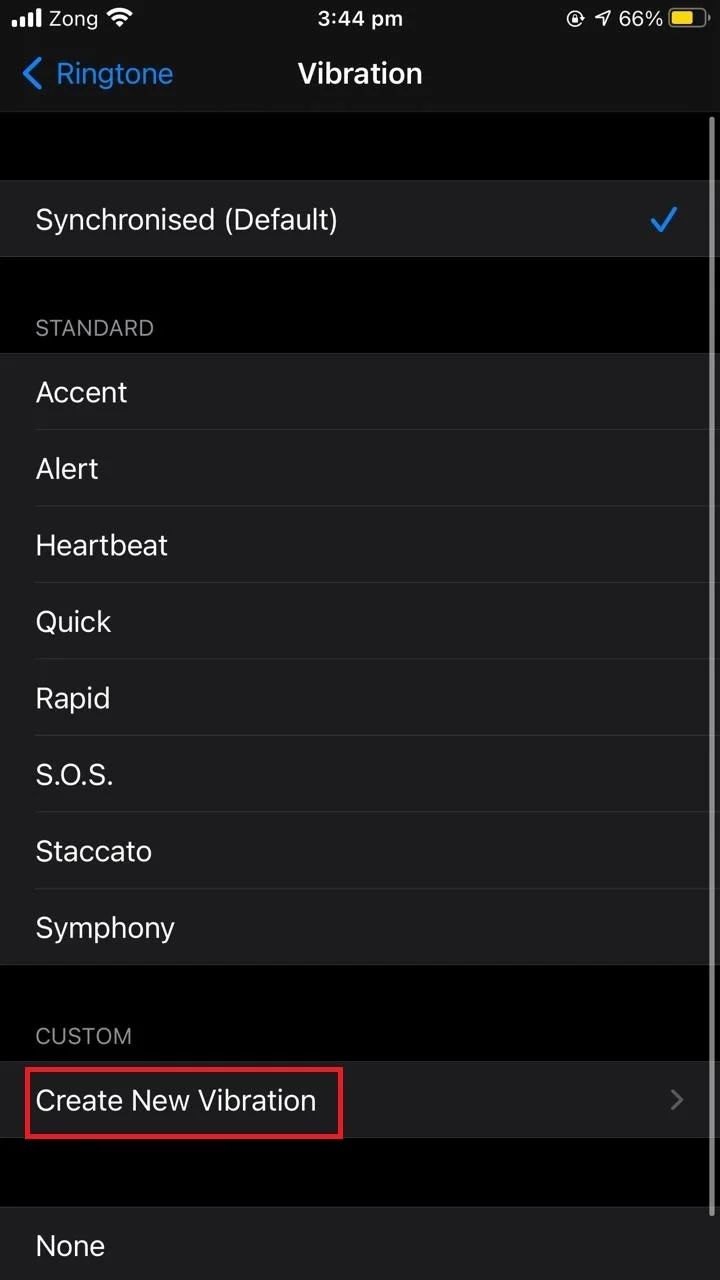Pick Staccato as the vibration

point(360,851)
